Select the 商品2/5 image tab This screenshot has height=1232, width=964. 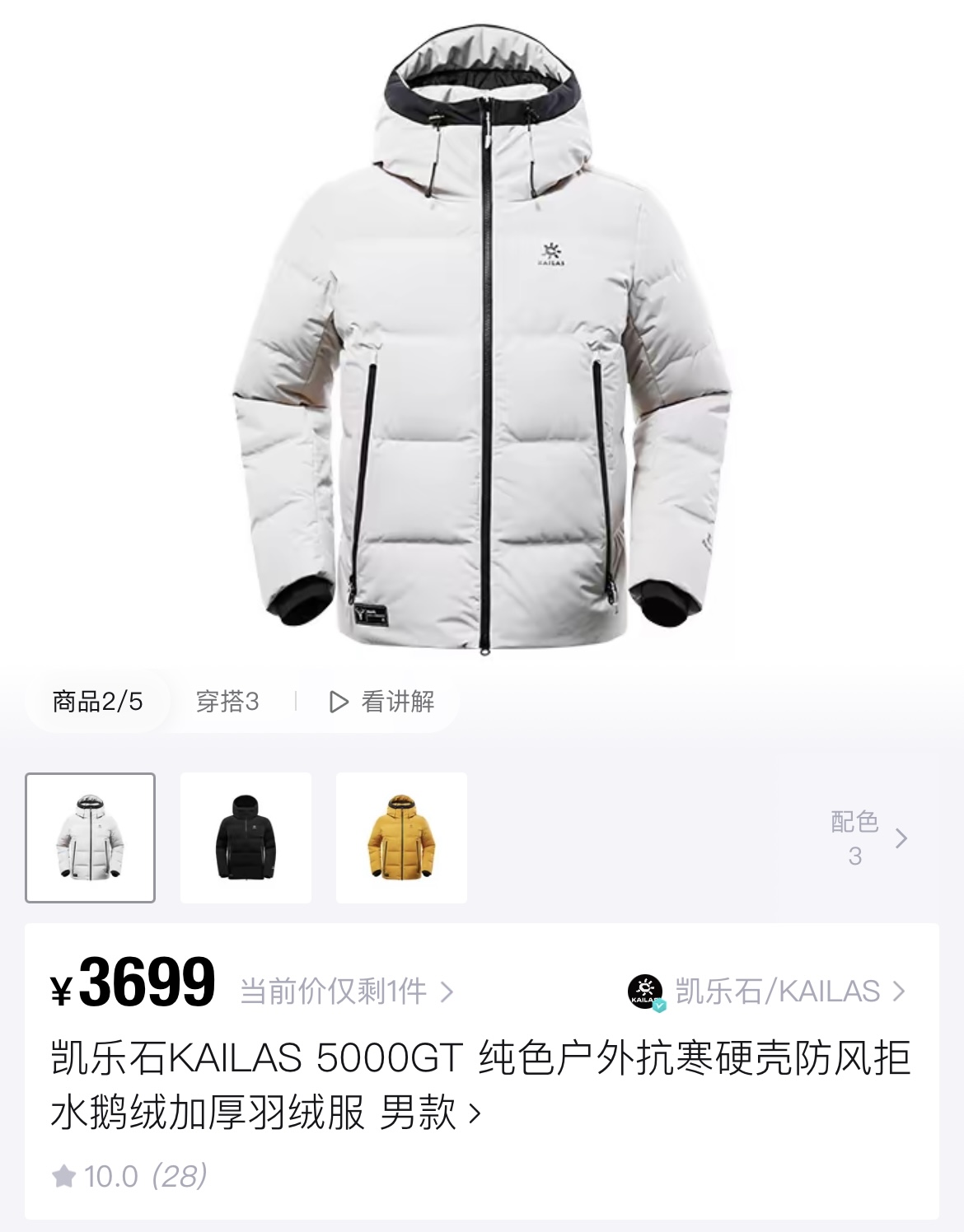97,702
